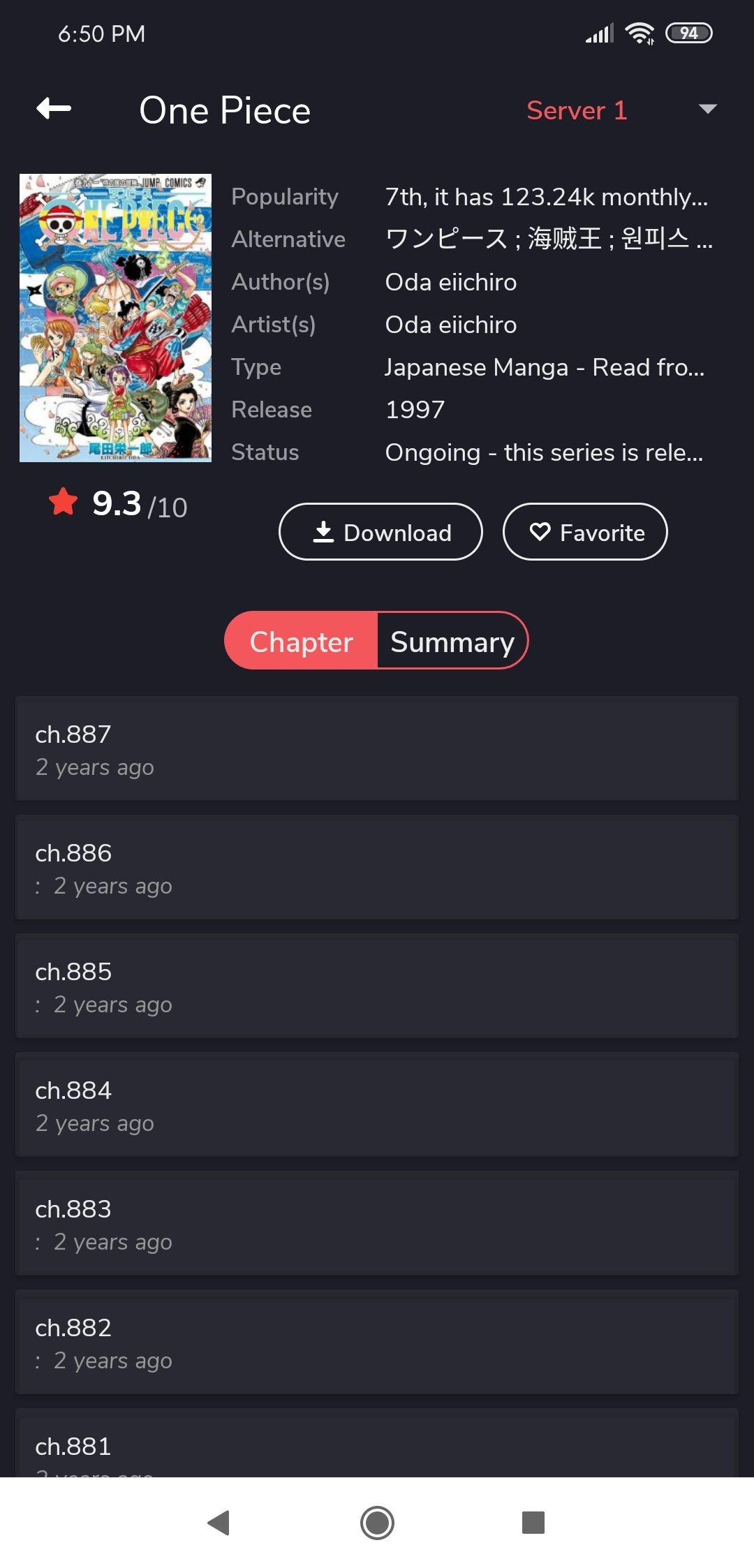Tap the system home button
Image resolution: width=754 pixels, height=1568 pixels.
click(377, 1523)
